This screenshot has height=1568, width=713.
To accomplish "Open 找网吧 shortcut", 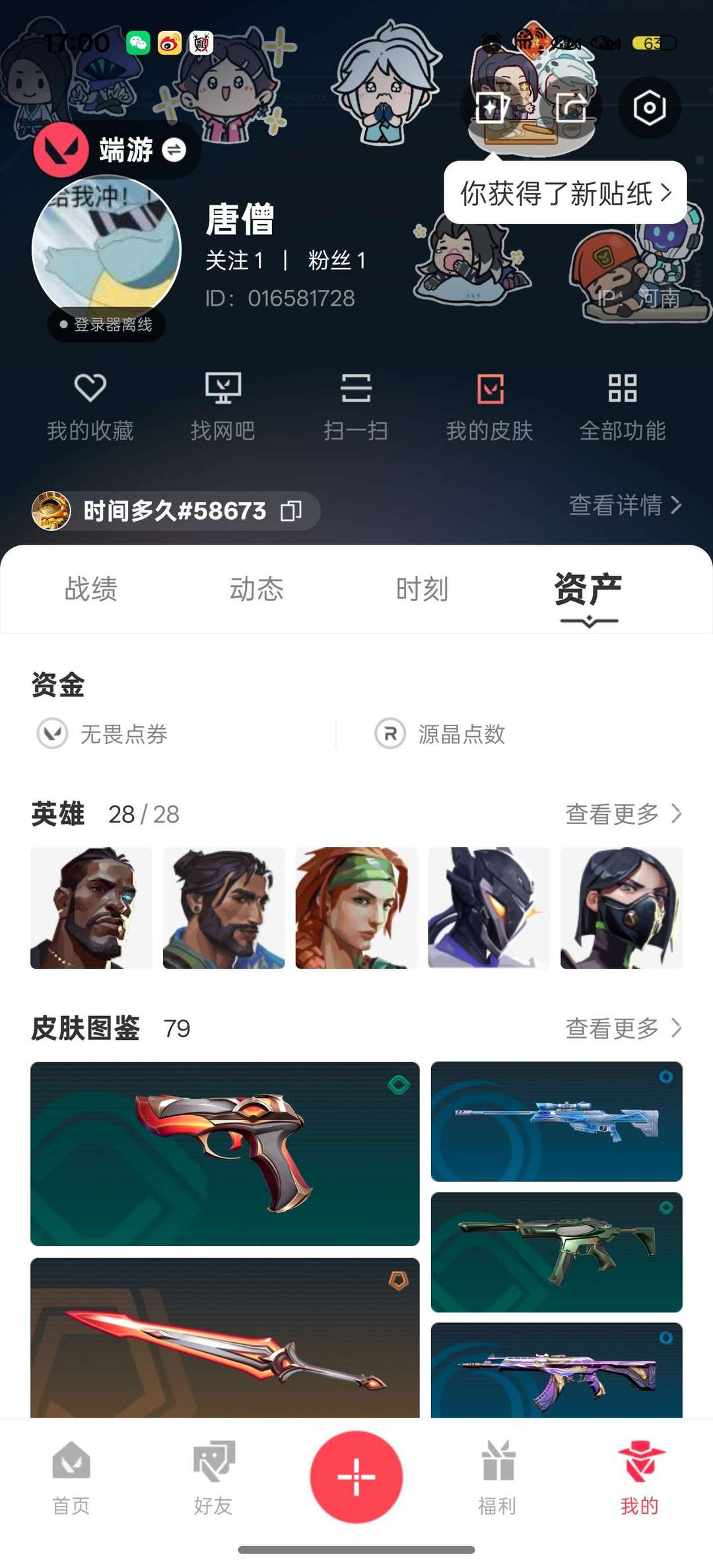I will 223,406.
